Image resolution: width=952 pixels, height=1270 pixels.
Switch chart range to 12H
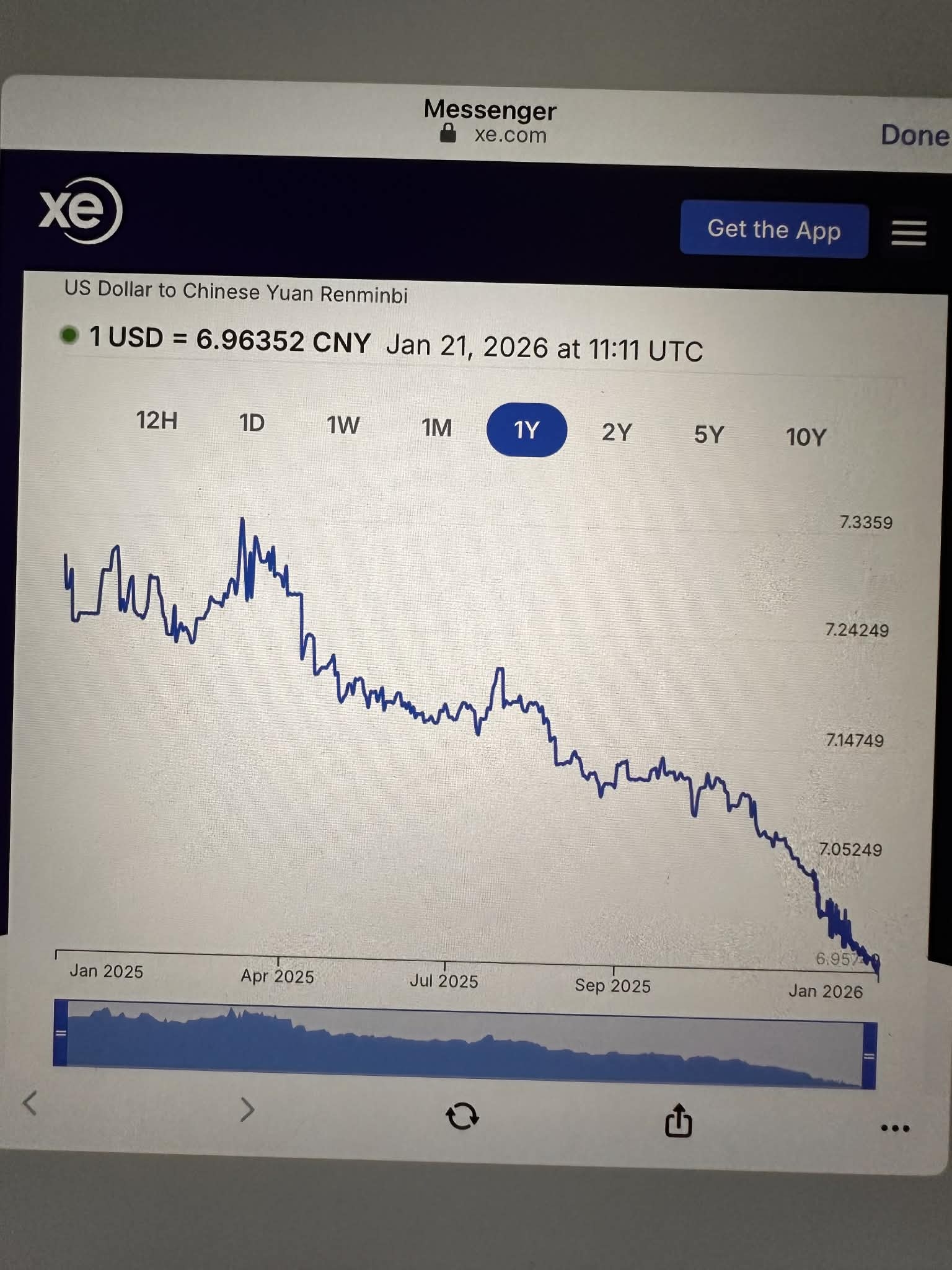[157, 420]
